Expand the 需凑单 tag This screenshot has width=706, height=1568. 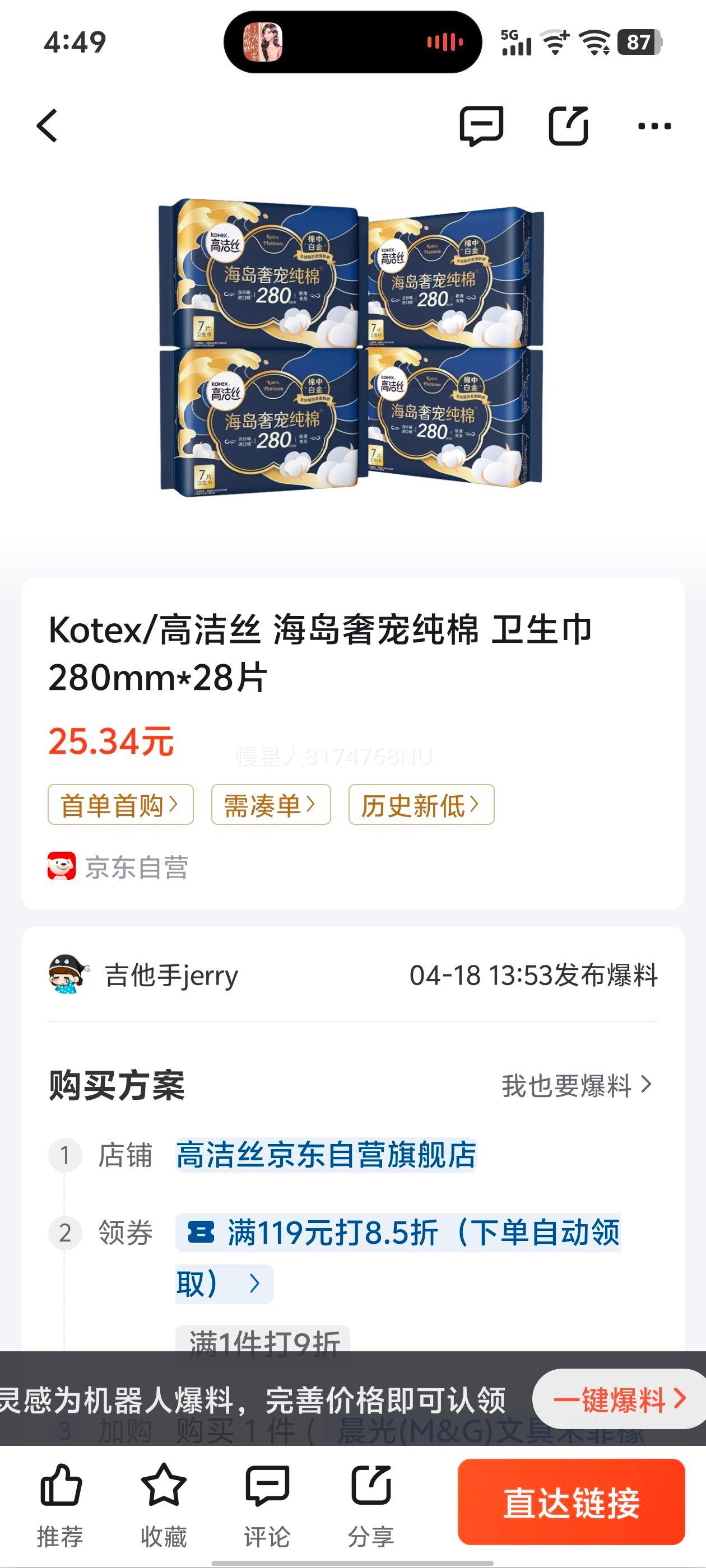pyautogui.click(x=268, y=805)
